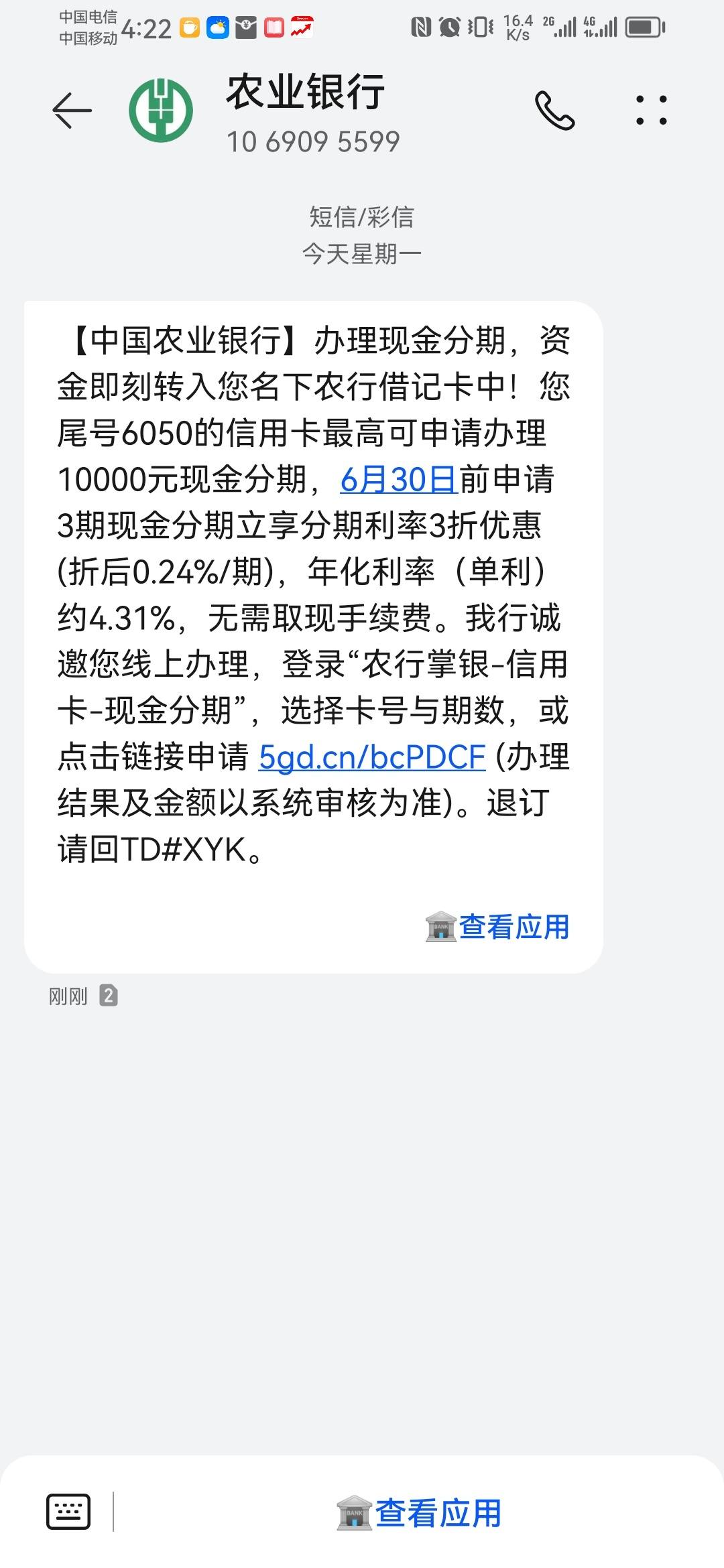Switch to keyboard input with bottom icon
Viewport: 724px width, 1568px height.
(x=68, y=1512)
